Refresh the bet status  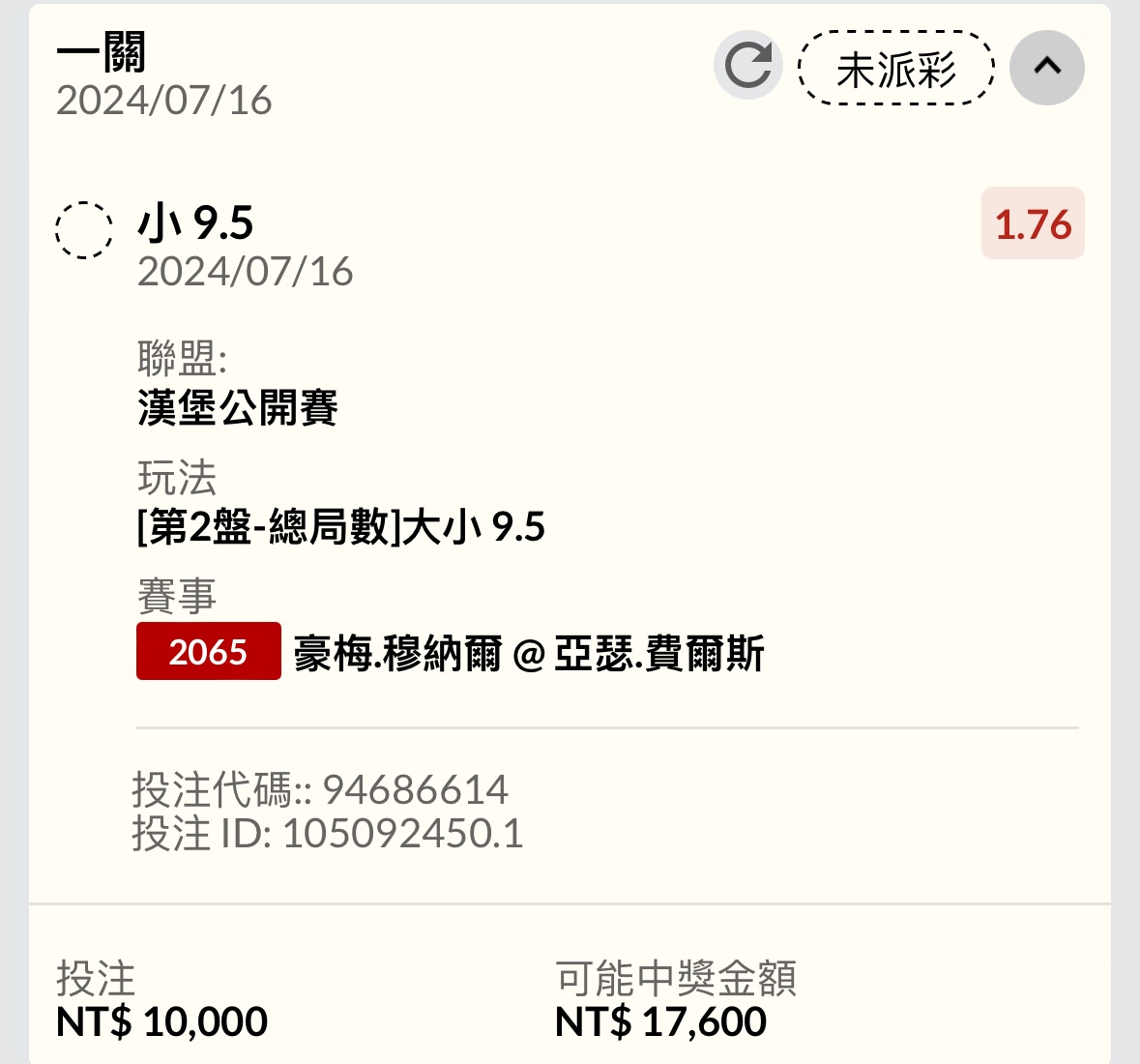tap(747, 66)
